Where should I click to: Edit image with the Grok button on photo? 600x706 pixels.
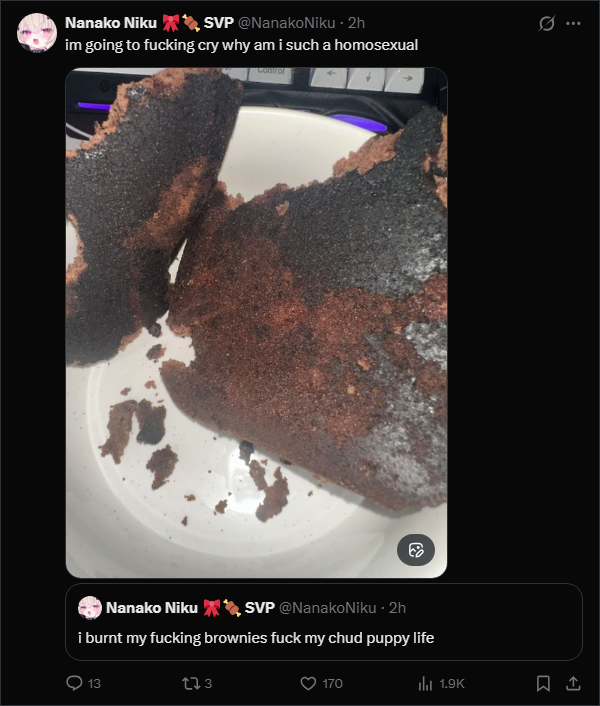pos(415,550)
